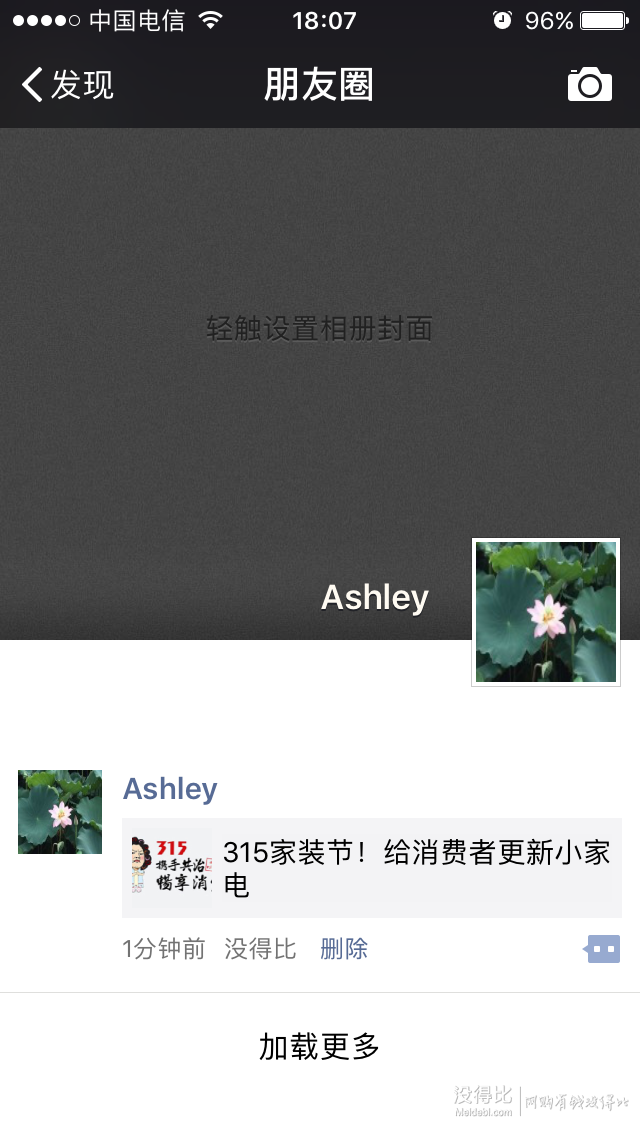Tap the cover area to set album cover
The width and height of the screenshot is (640, 1136).
(319, 329)
